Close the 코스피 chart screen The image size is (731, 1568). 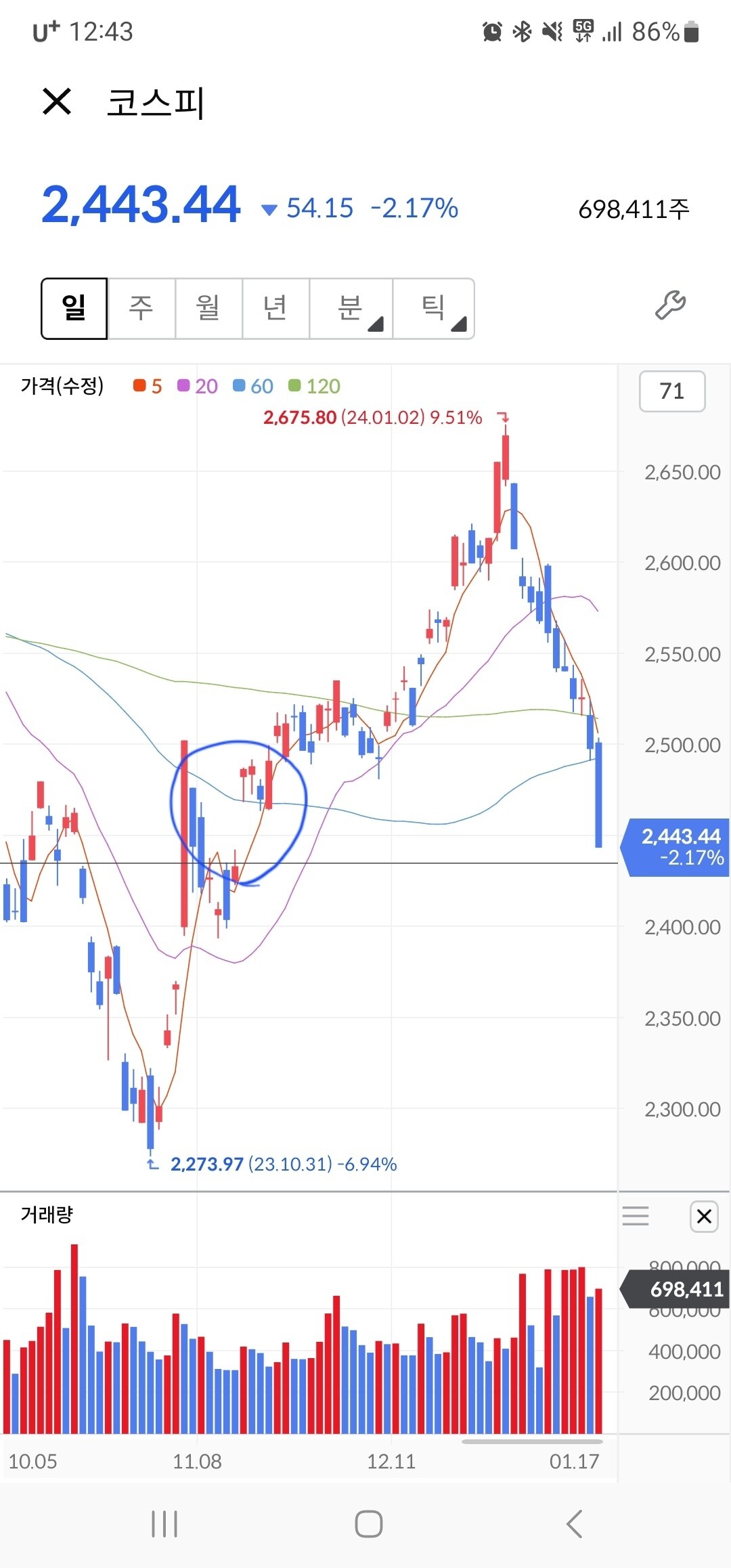pos(57,102)
